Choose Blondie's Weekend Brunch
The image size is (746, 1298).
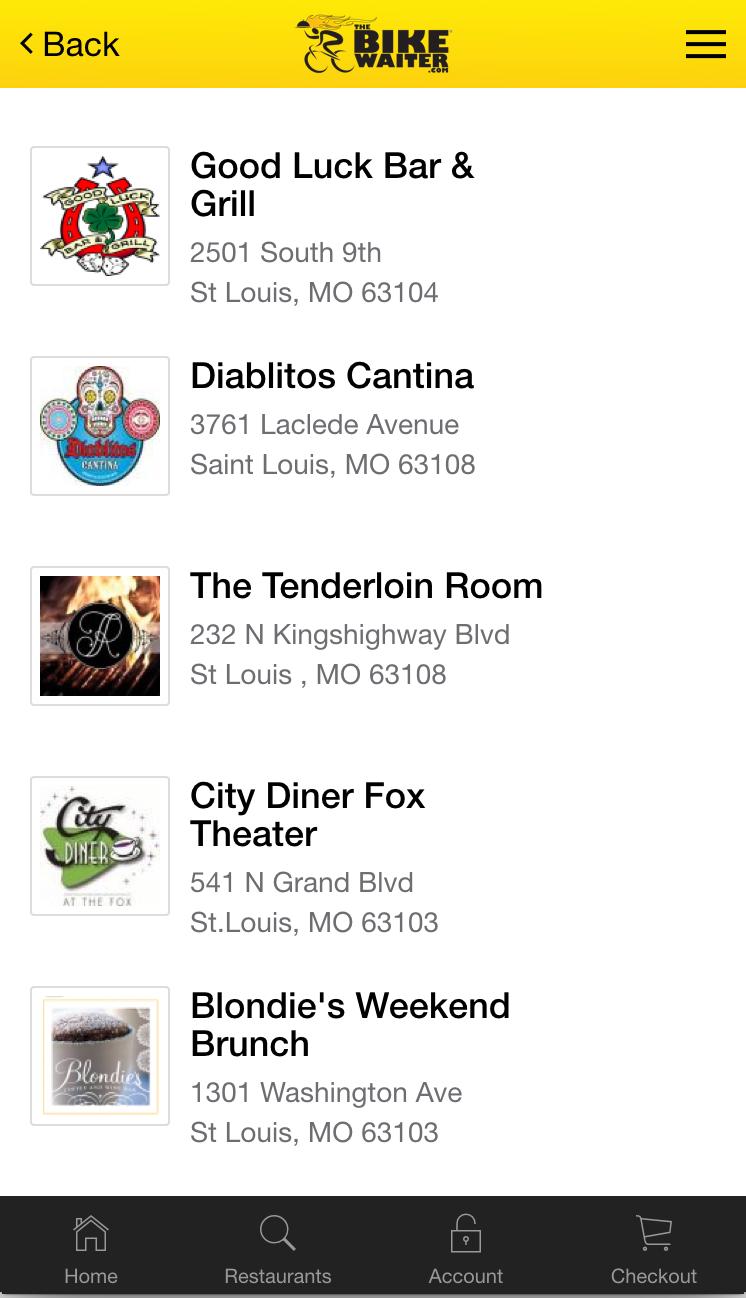pos(349,1025)
